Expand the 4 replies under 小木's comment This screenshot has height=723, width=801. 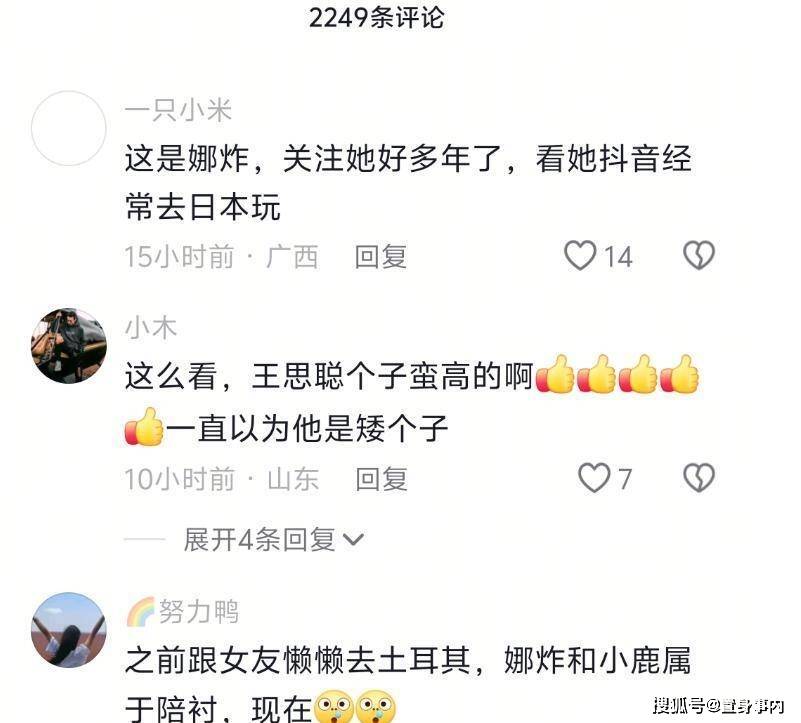tap(273, 540)
